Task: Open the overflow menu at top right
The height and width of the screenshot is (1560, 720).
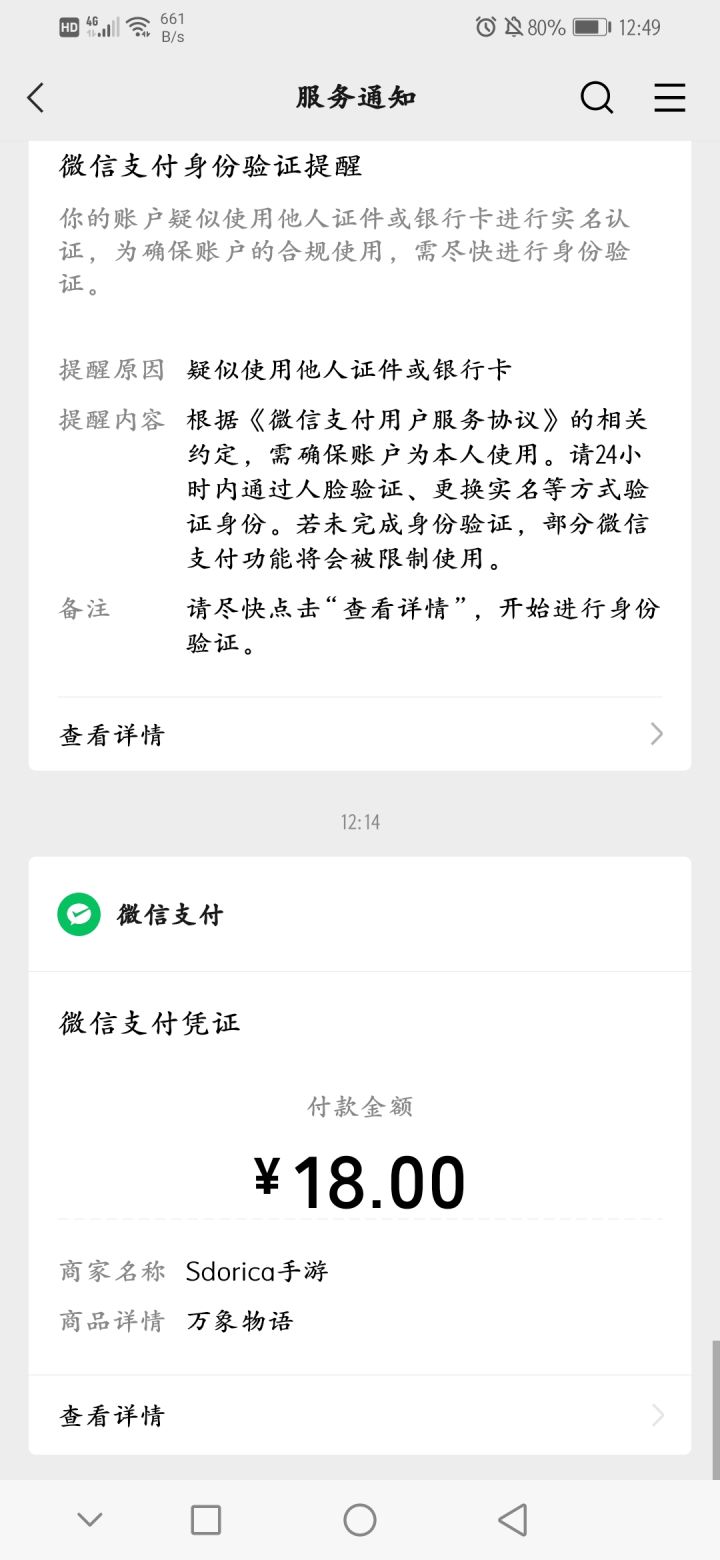Action: pyautogui.click(x=669, y=97)
